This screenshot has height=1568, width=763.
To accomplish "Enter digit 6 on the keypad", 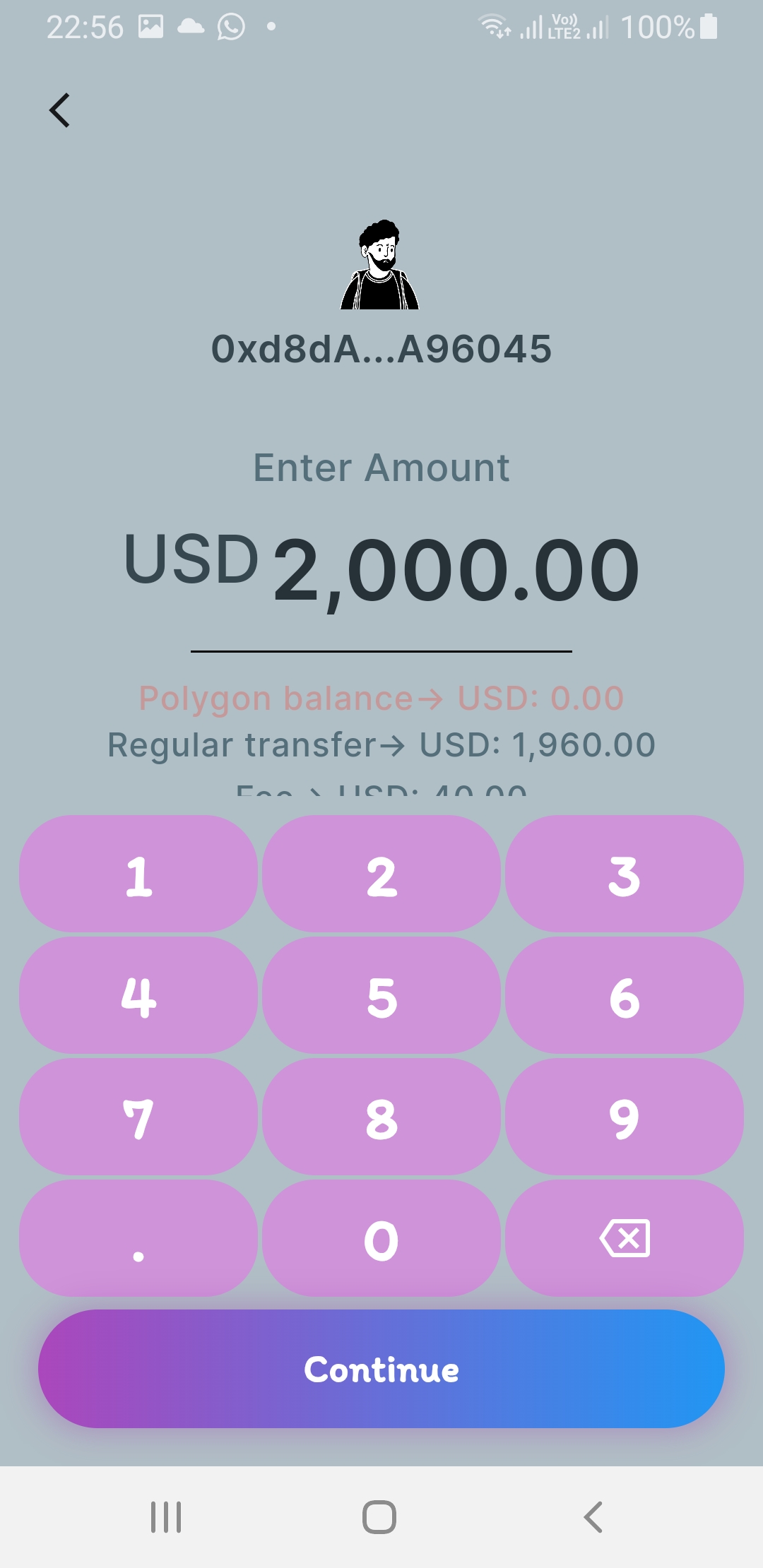I will pos(625,996).
